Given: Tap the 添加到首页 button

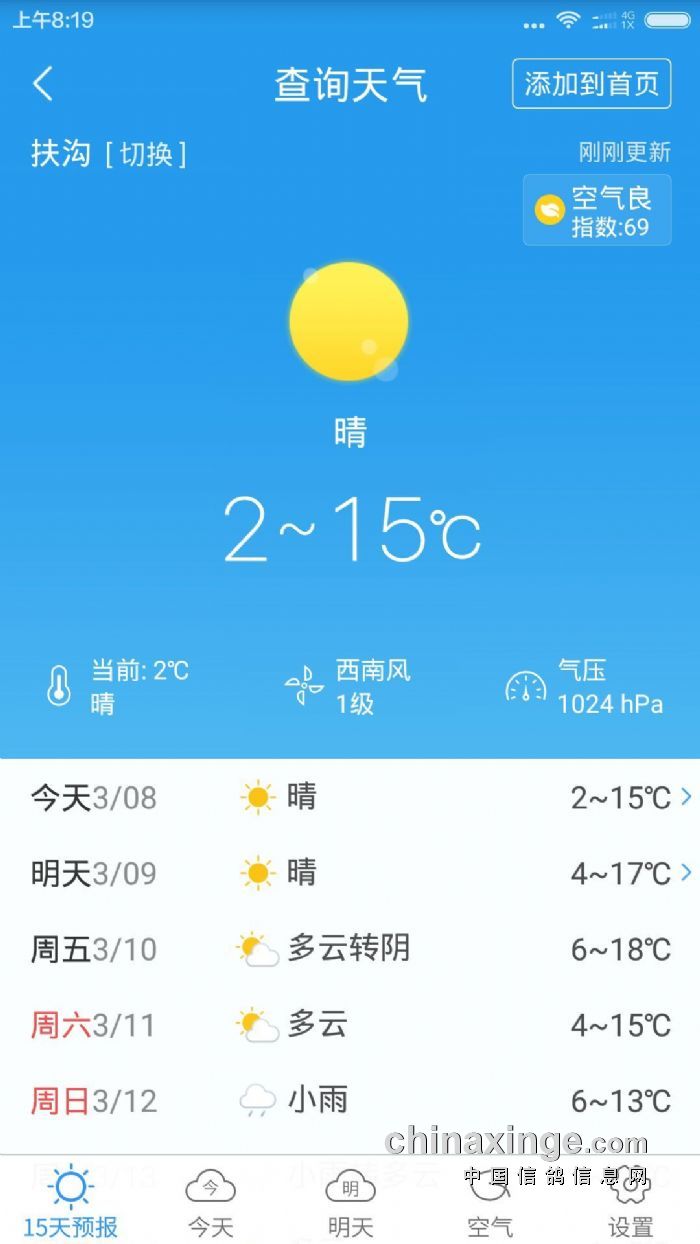Looking at the screenshot, I should [591, 84].
